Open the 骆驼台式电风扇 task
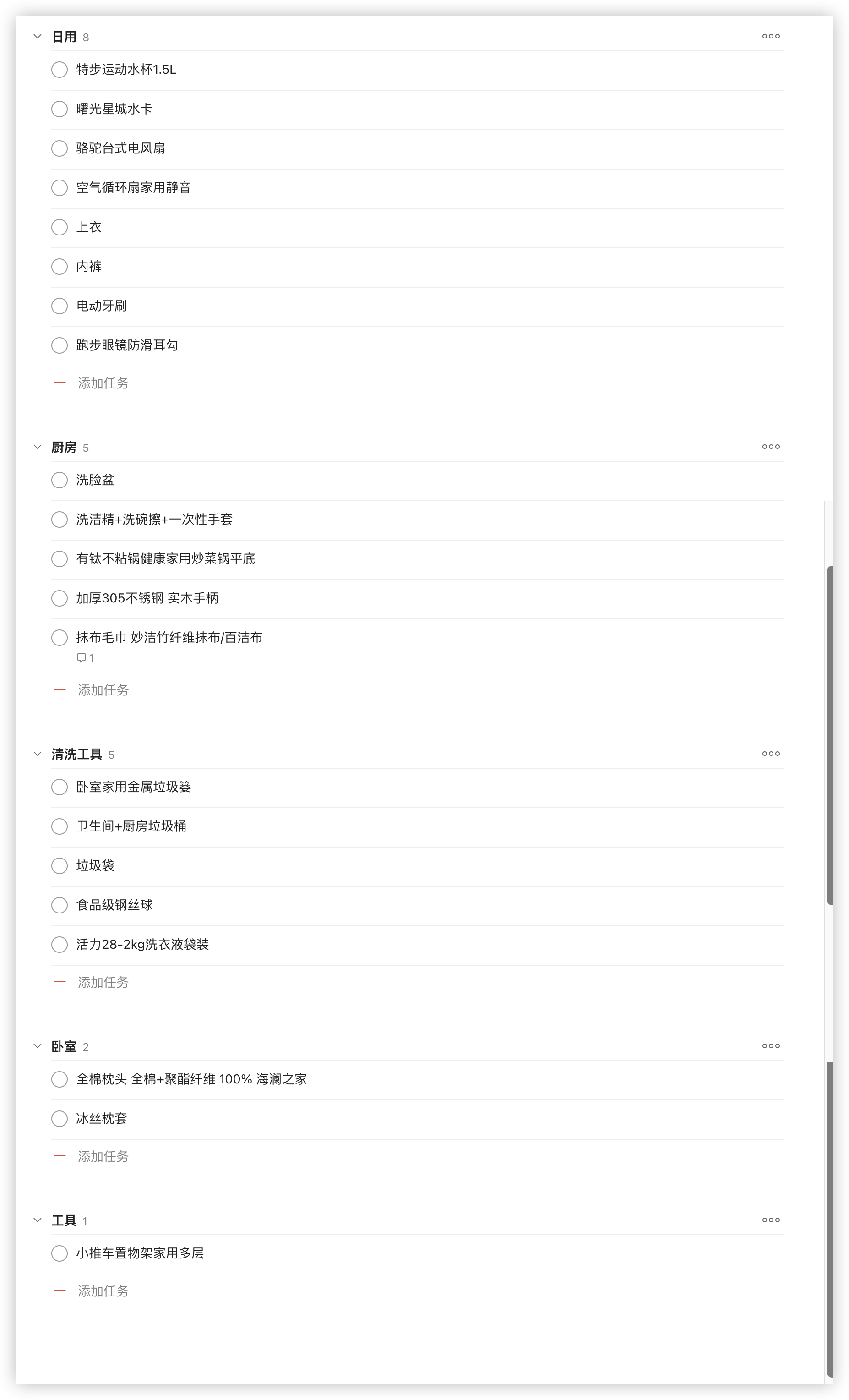849x1400 pixels. pos(120,148)
